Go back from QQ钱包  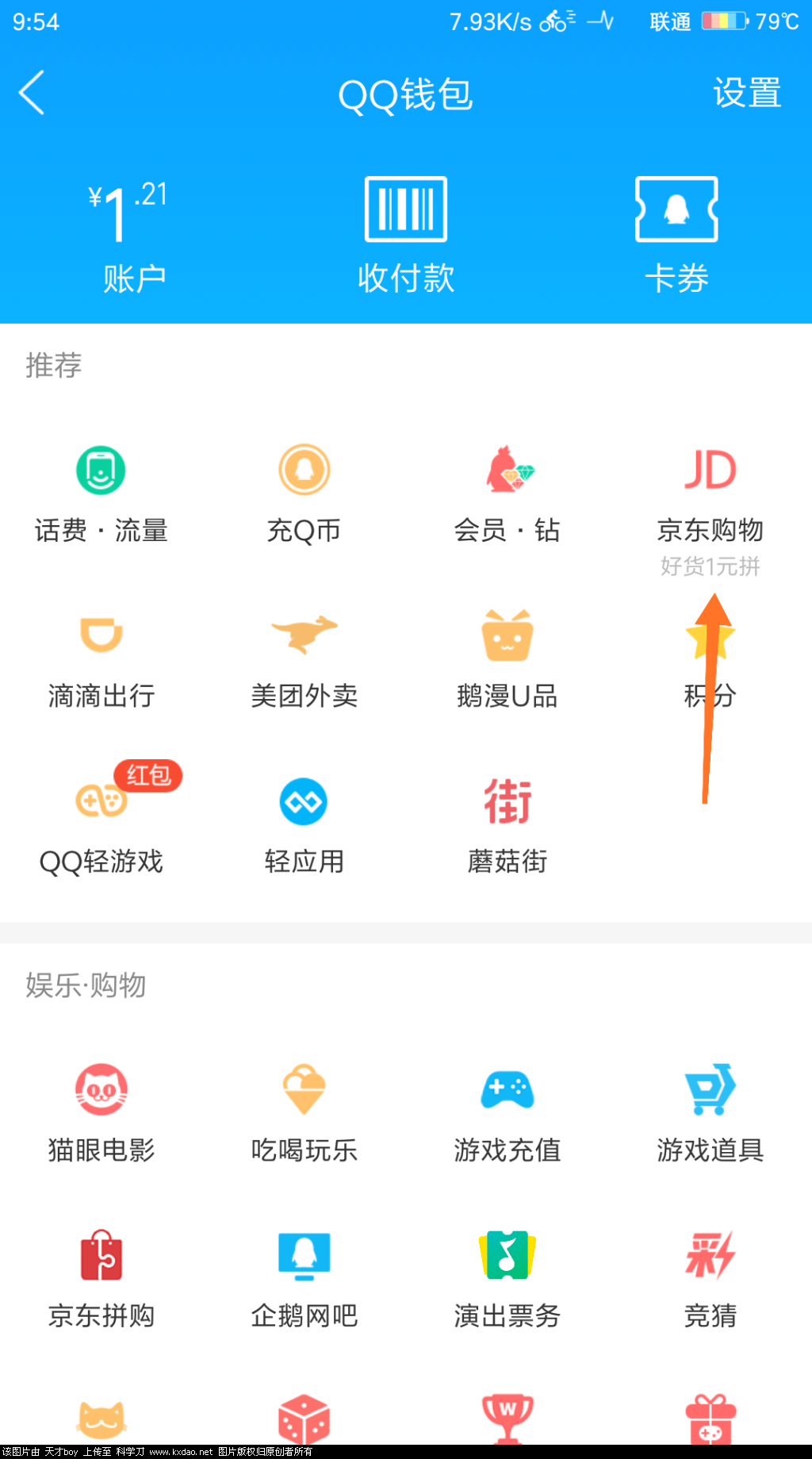pyautogui.click(x=33, y=93)
